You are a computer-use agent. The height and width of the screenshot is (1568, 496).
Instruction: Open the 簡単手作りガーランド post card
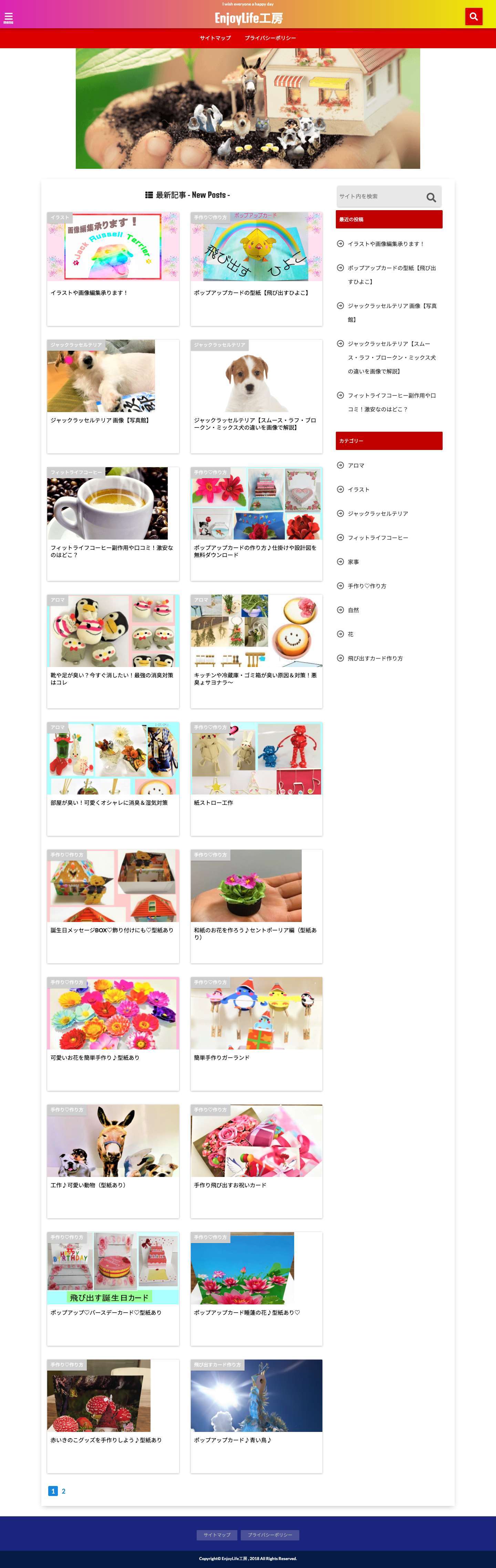(256, 1033)
